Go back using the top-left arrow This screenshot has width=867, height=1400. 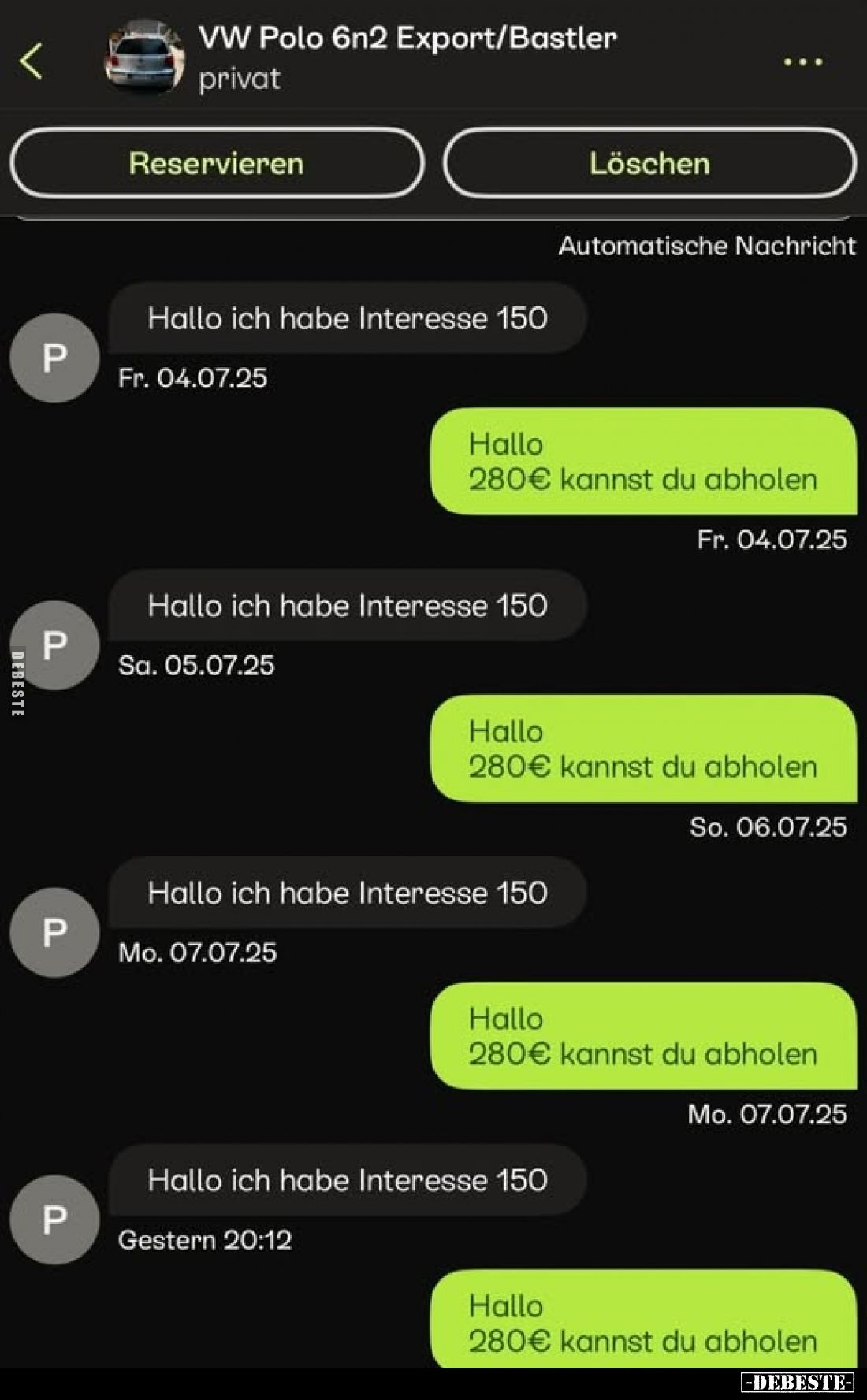point(32,61)
